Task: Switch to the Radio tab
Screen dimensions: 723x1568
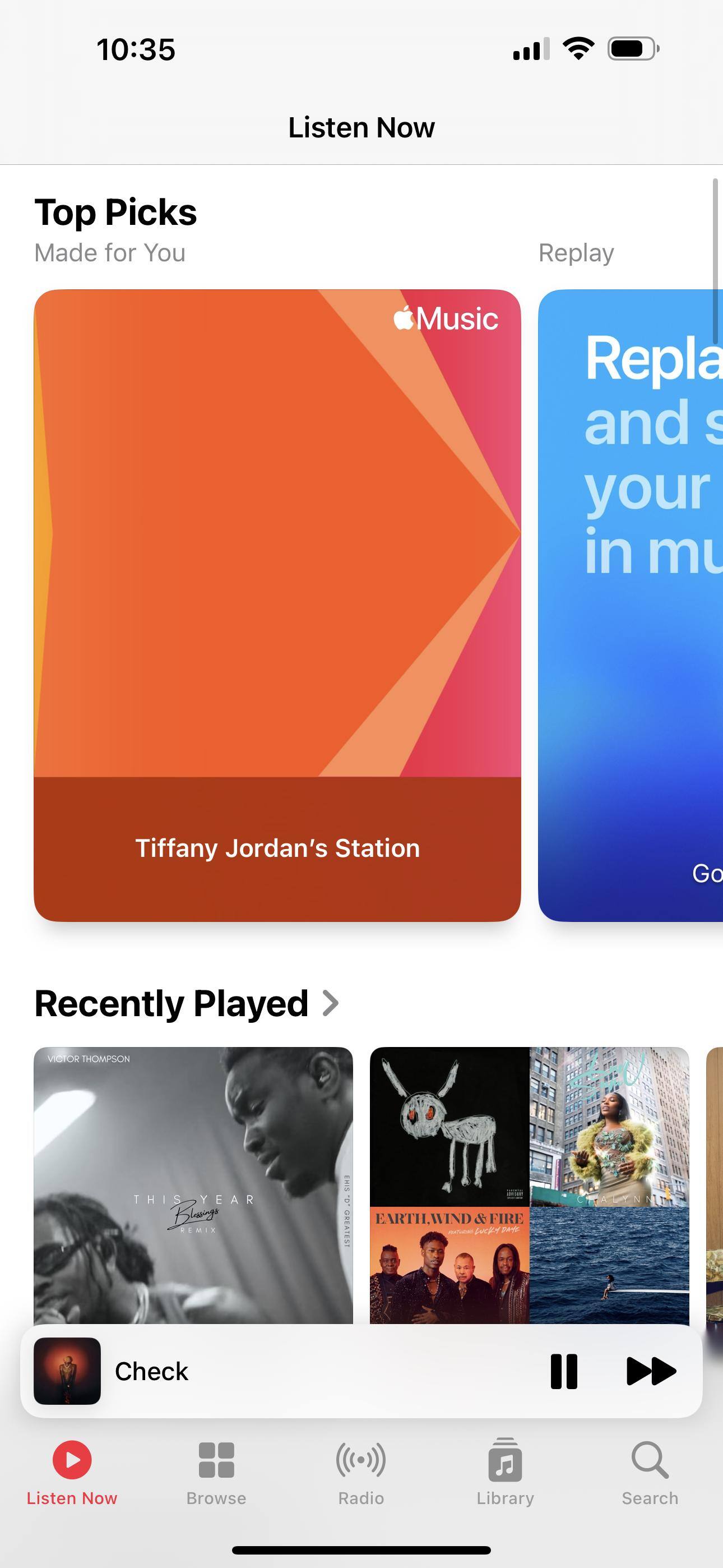Action: tap(361, 1472)
